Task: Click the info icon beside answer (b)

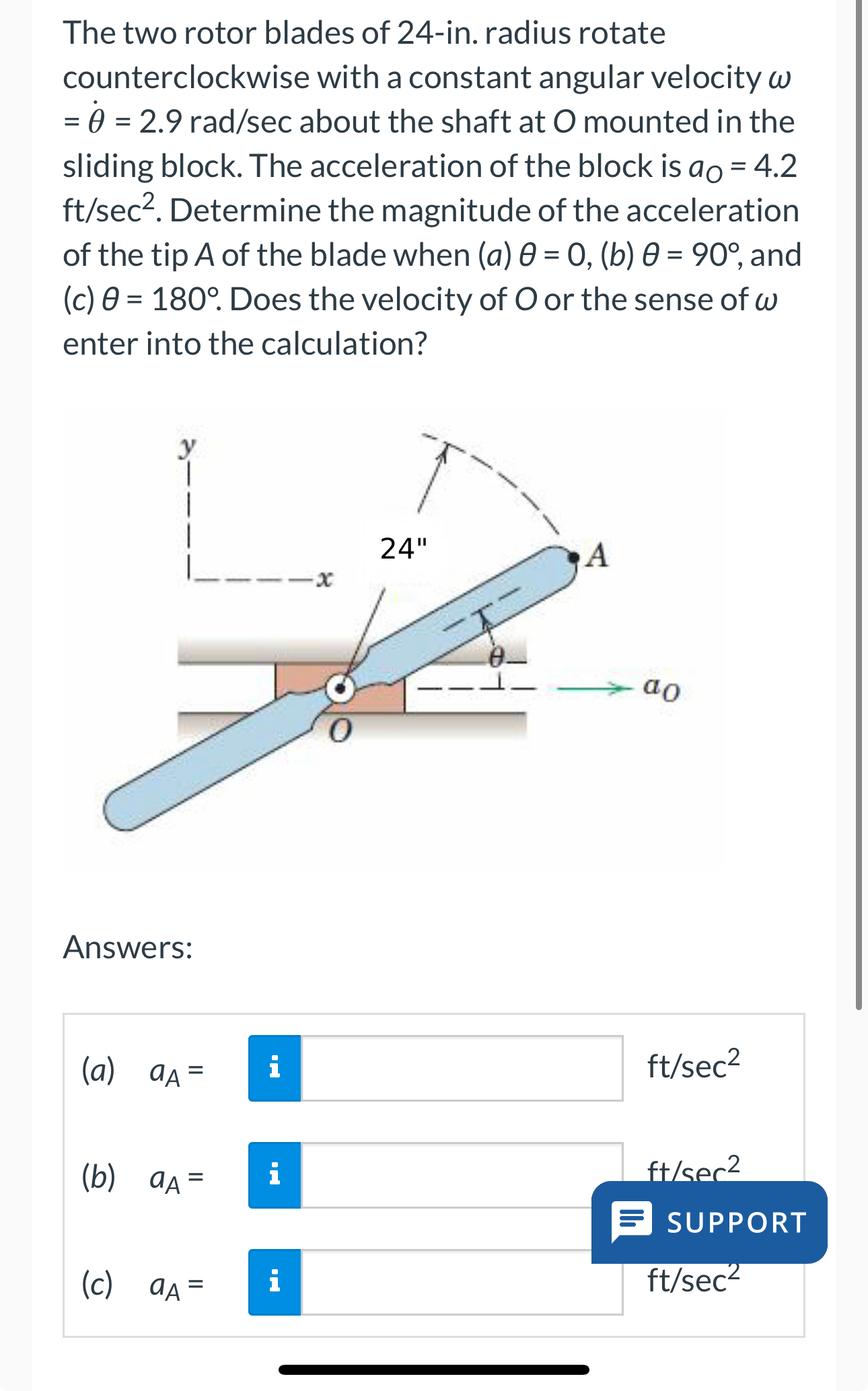Action: (x=273, y=1176)
